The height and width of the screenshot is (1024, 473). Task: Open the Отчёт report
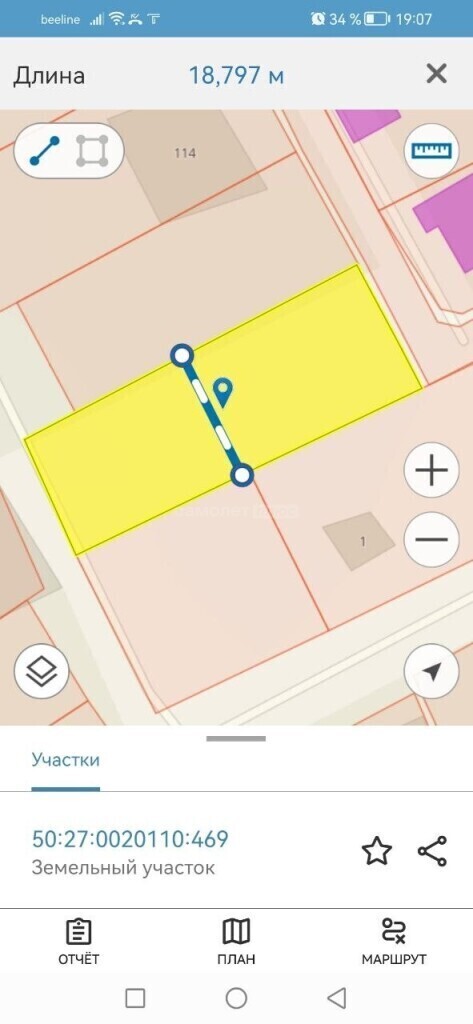coord(79,941)
